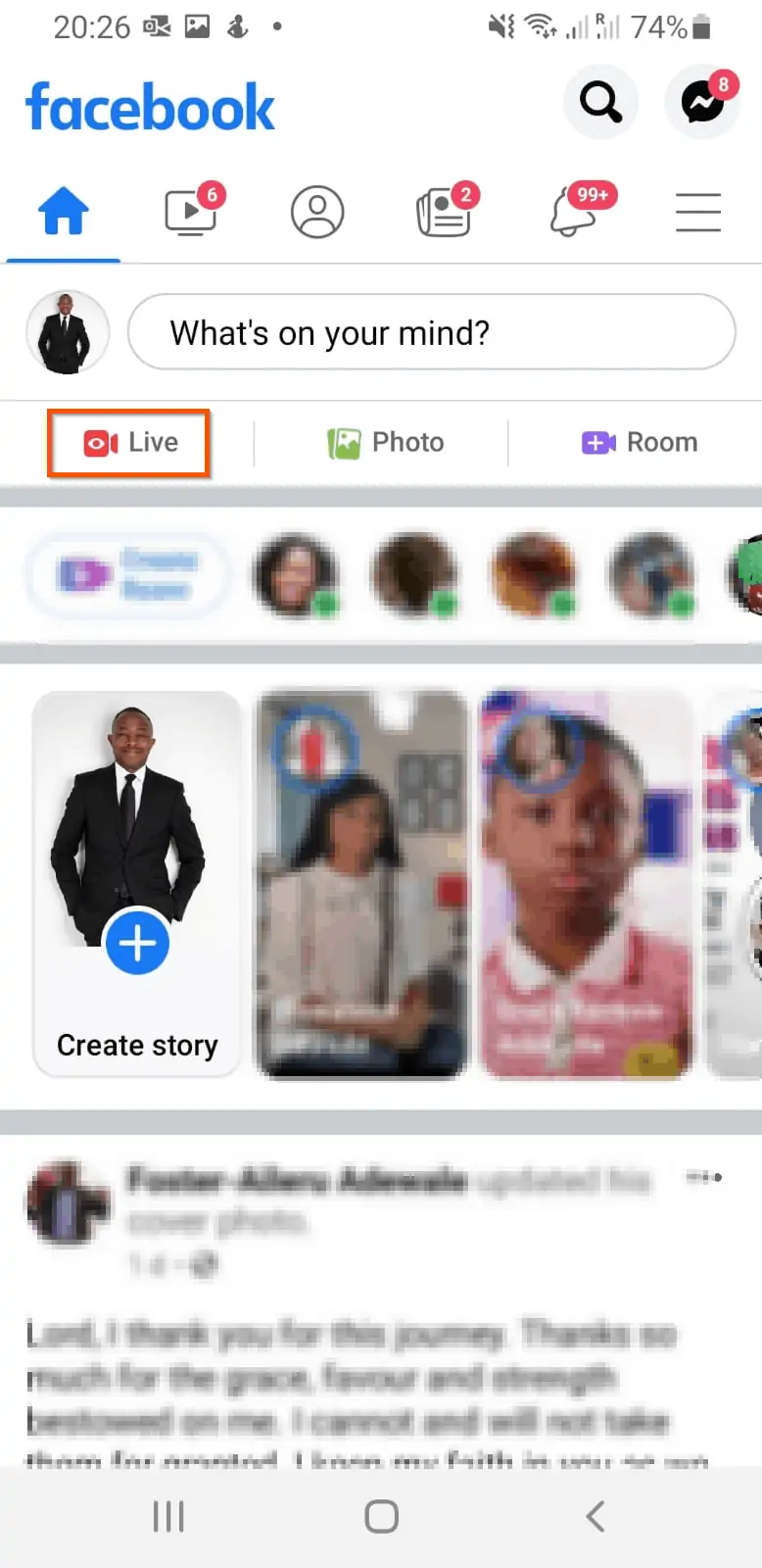This screenshot has height=1568, width=762.
Task: Start a Live video
Action: click(129, 443)
